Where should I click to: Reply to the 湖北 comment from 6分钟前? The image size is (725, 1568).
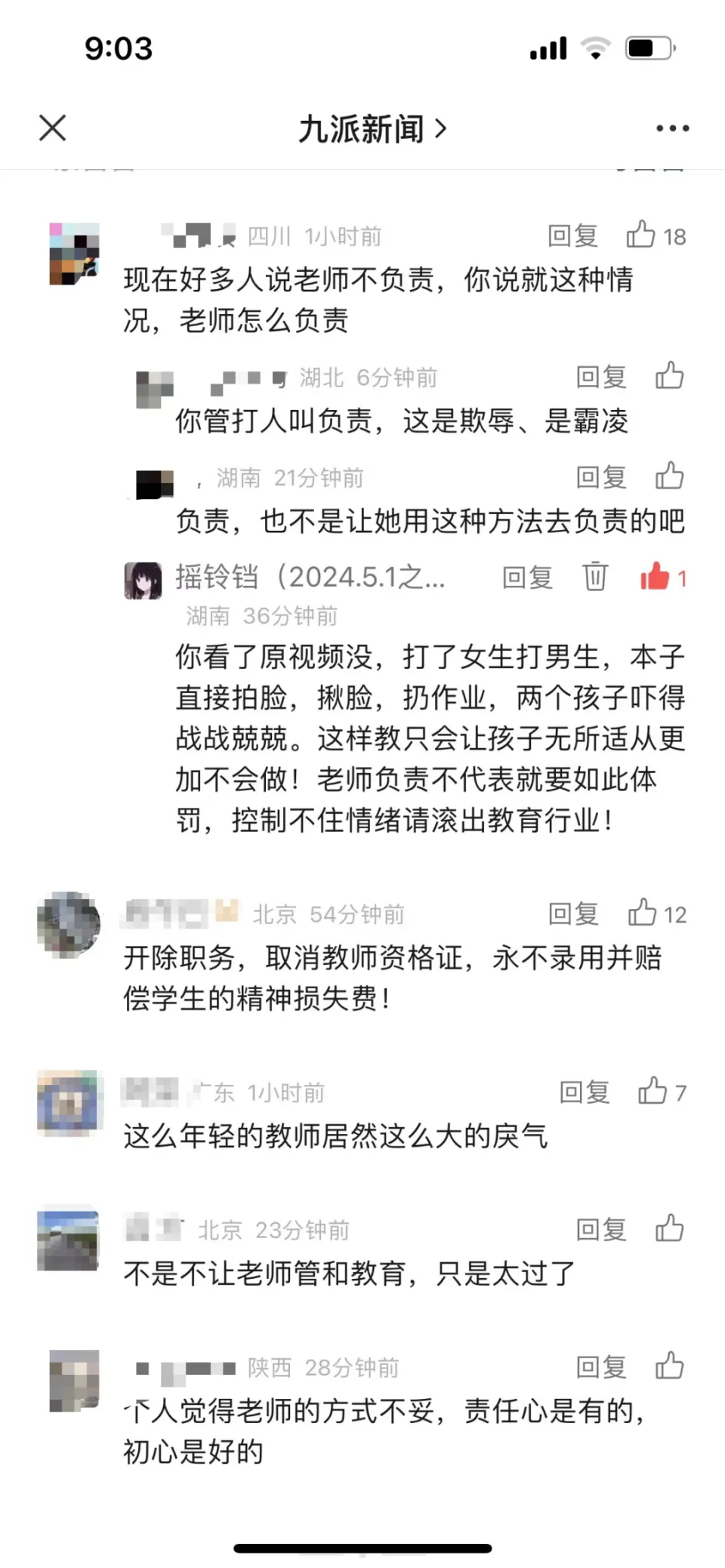point(601,377)
